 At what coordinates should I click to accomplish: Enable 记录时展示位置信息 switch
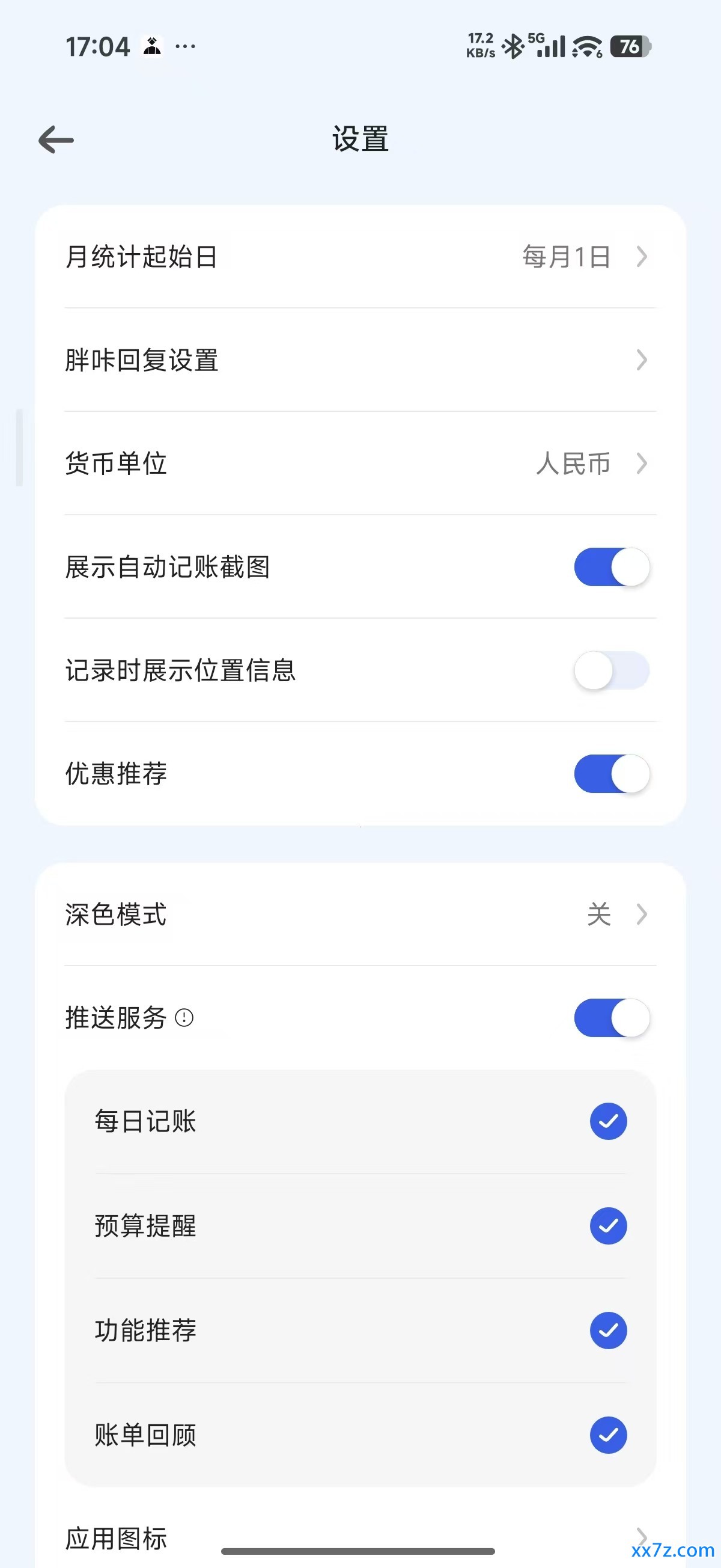612,671
